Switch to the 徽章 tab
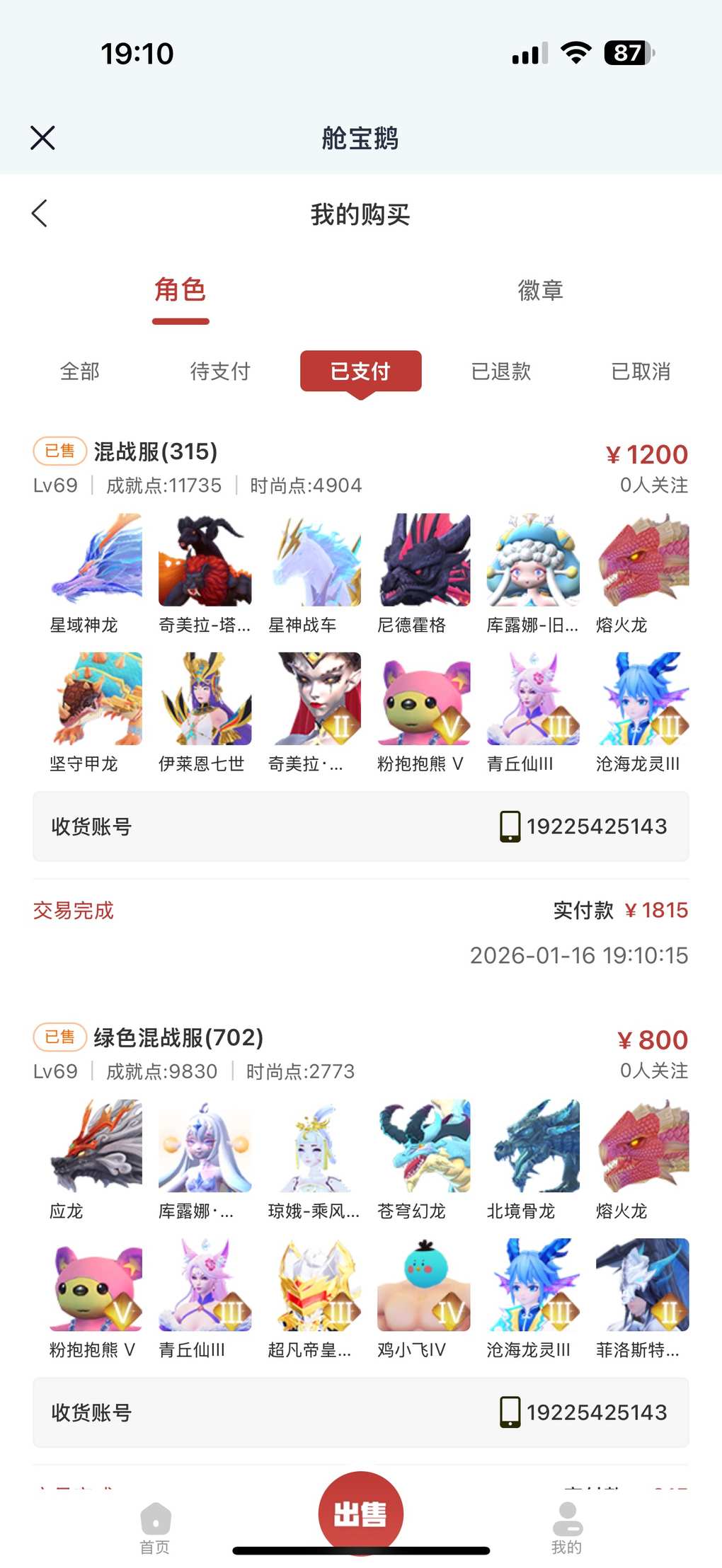This screenshot has height=1568, width=722. (540, 291)
